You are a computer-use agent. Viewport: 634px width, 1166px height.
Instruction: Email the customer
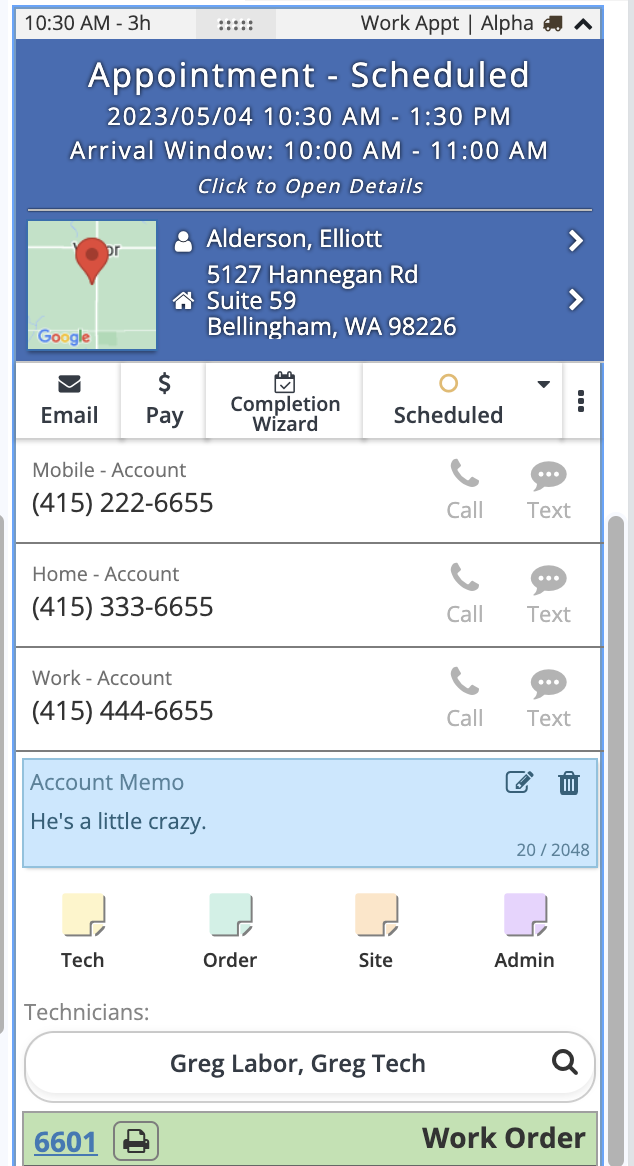69,401
